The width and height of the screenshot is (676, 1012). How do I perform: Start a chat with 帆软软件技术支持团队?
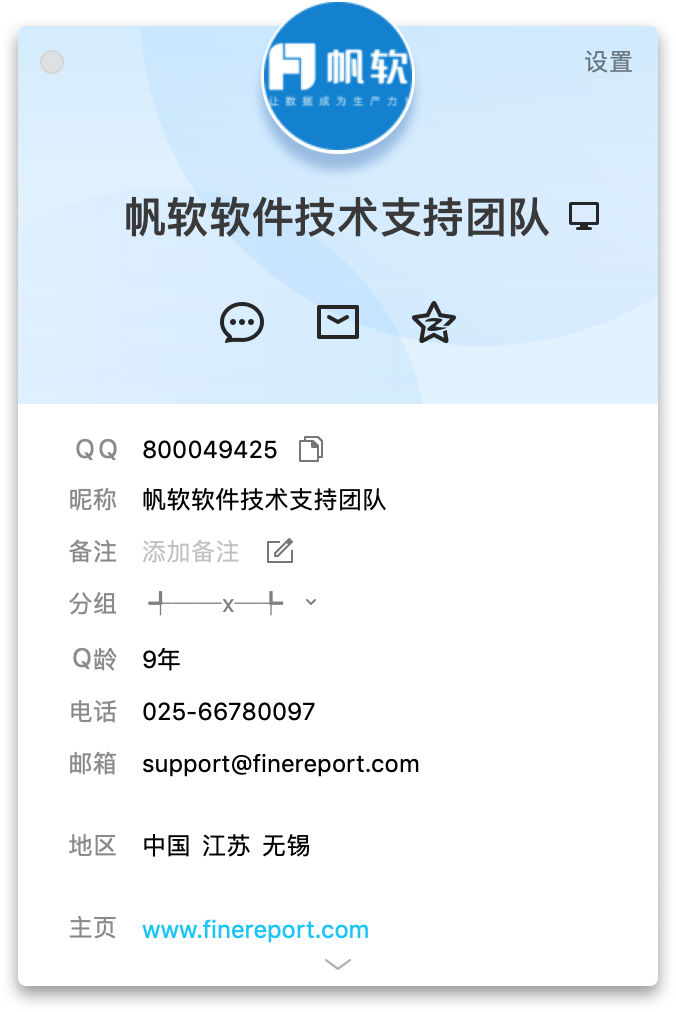[x=242, y=323]
